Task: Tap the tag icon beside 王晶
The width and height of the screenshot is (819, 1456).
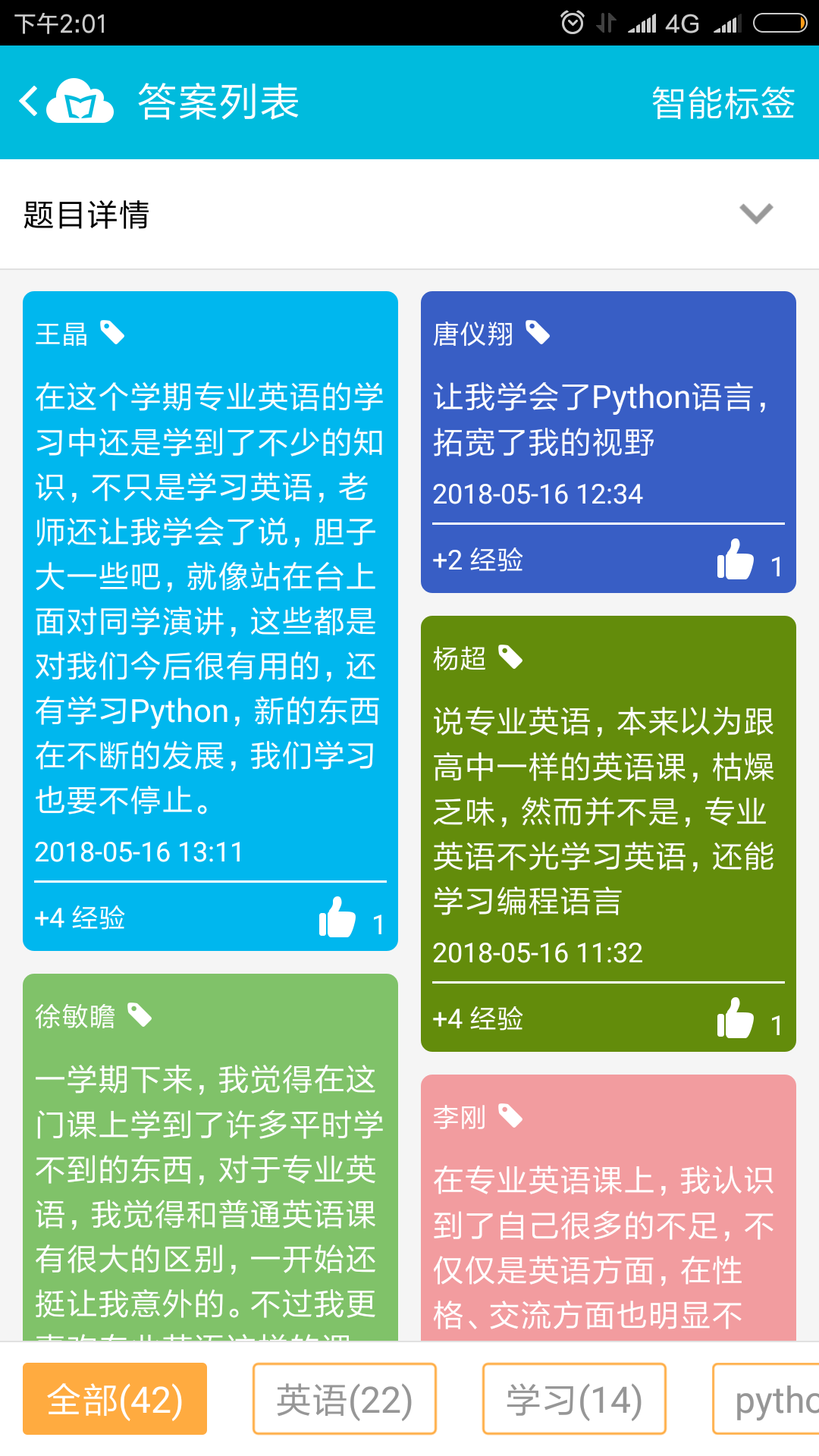Action: tap(113, 333)
